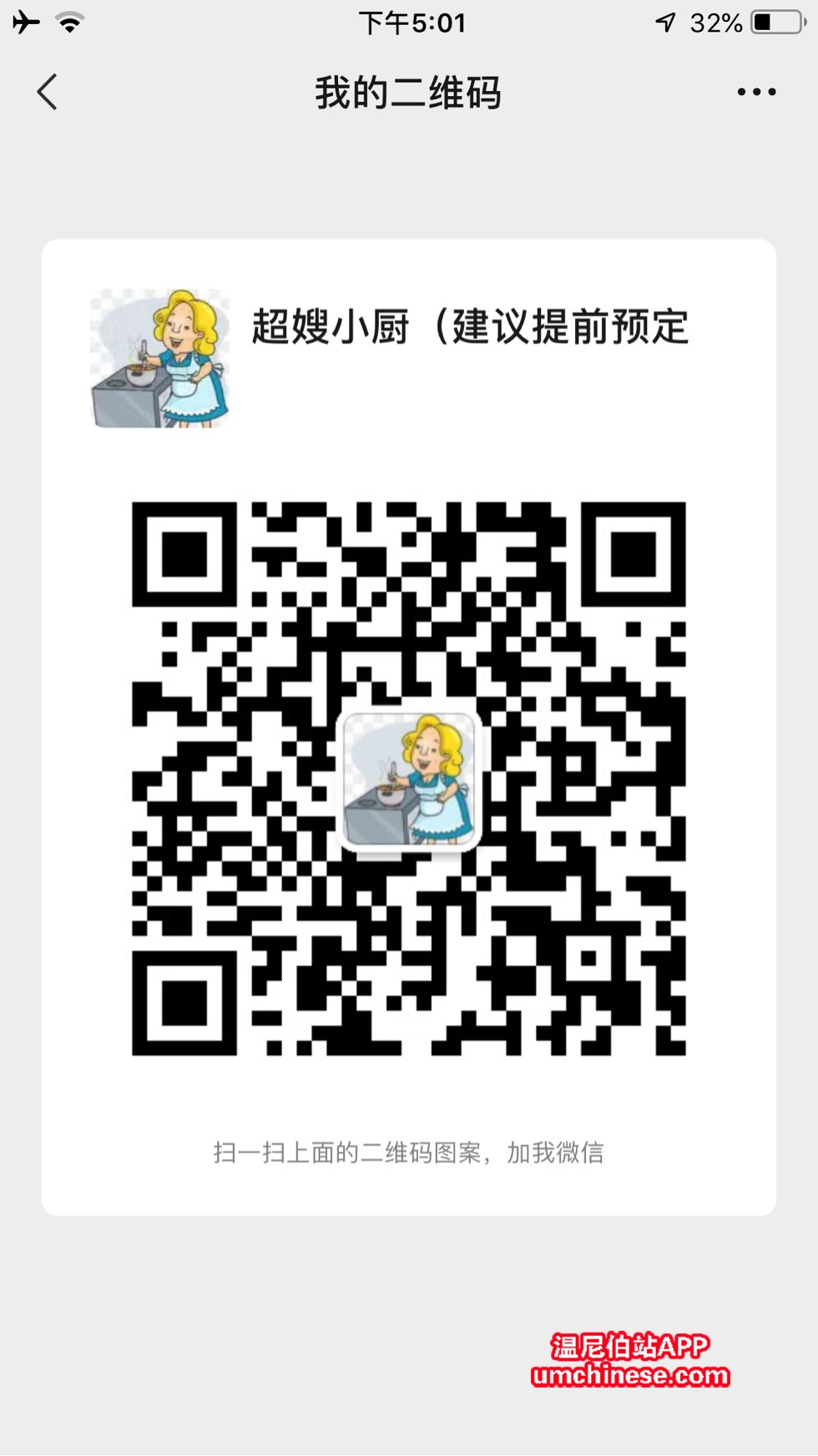Open the three-dot more options menu
The image size is (818, 1456).
point(756,92)
